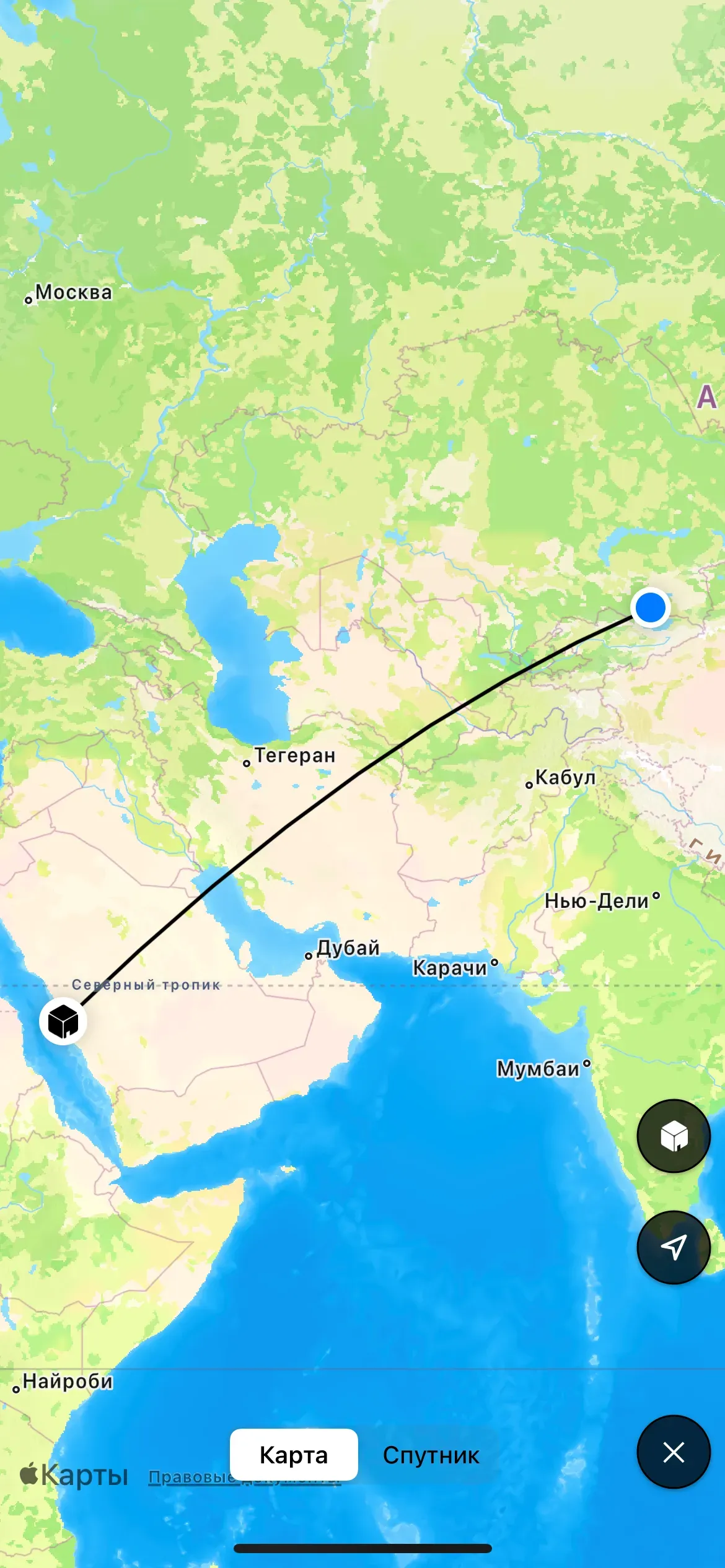Select the Карта map view
The image size is (725, 1568).
[294, 1455]
